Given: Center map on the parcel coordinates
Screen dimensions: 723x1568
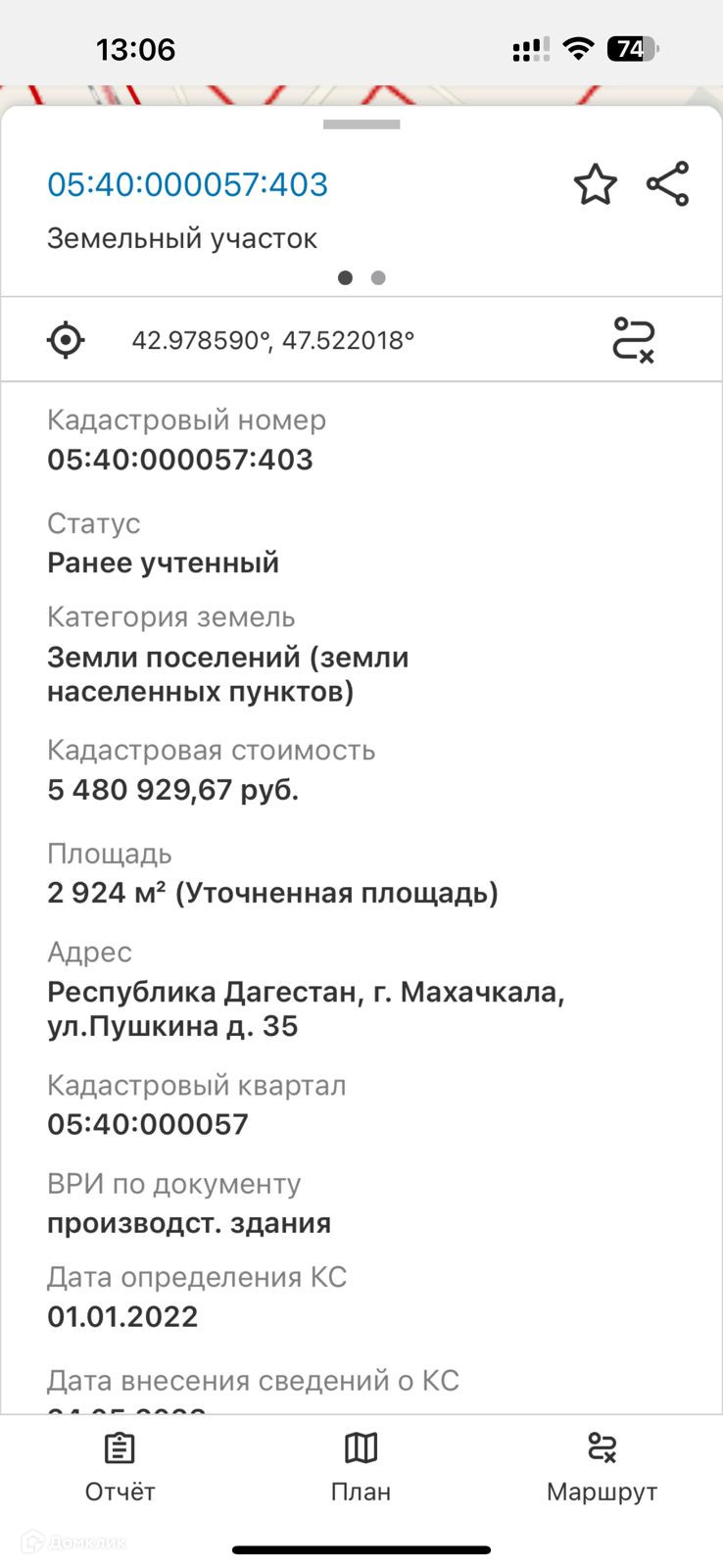Looking at the screenshot, I should [x=66, y=340].
